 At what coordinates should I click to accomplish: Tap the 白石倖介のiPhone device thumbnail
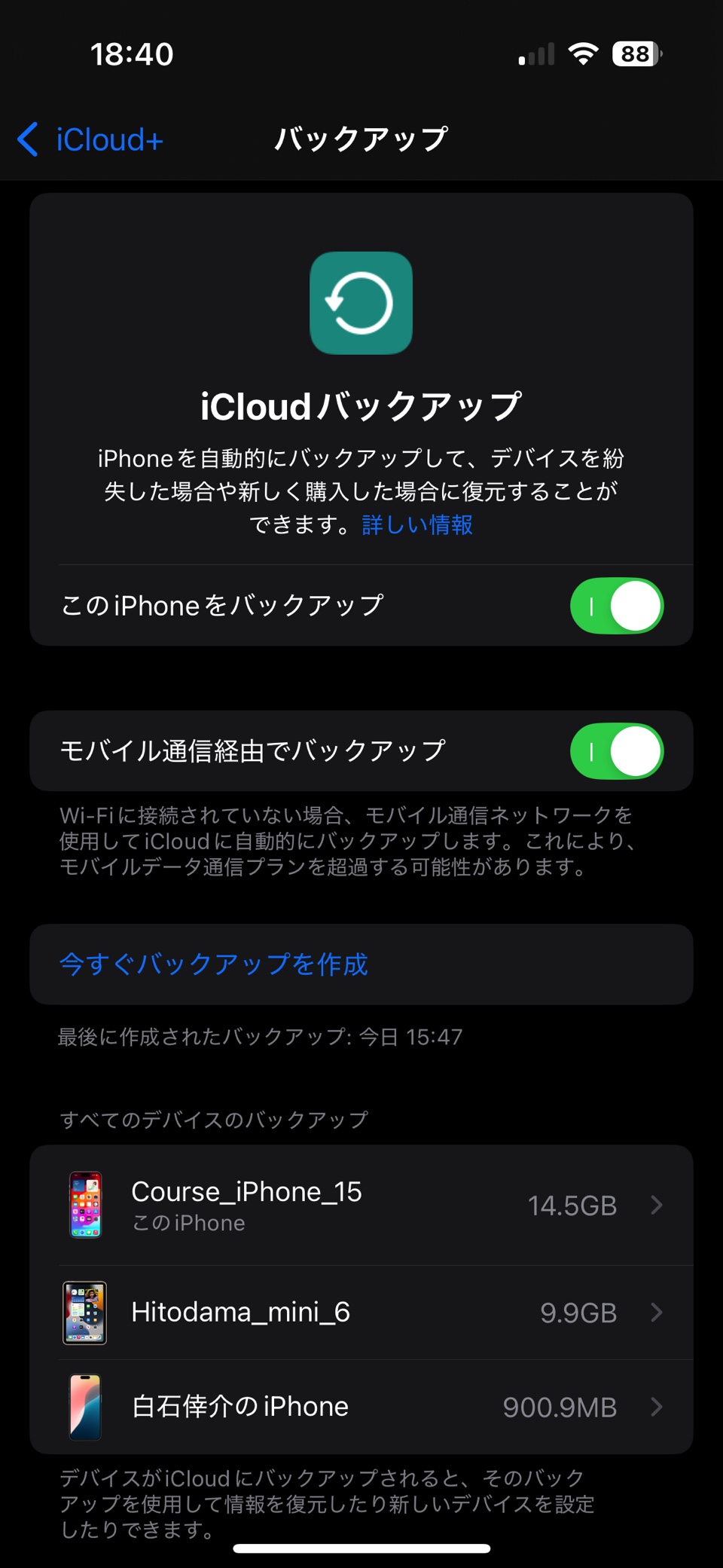point(85,1406)
